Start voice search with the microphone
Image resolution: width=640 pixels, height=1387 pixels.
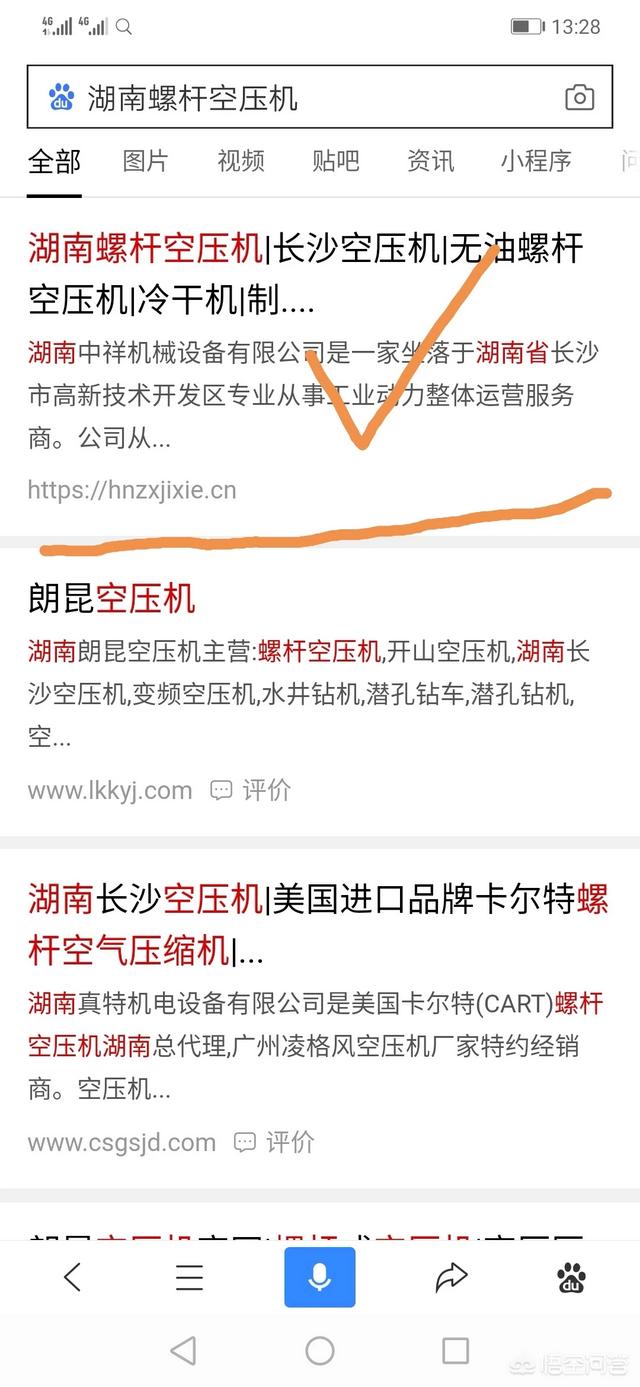tap(320, 1277)
